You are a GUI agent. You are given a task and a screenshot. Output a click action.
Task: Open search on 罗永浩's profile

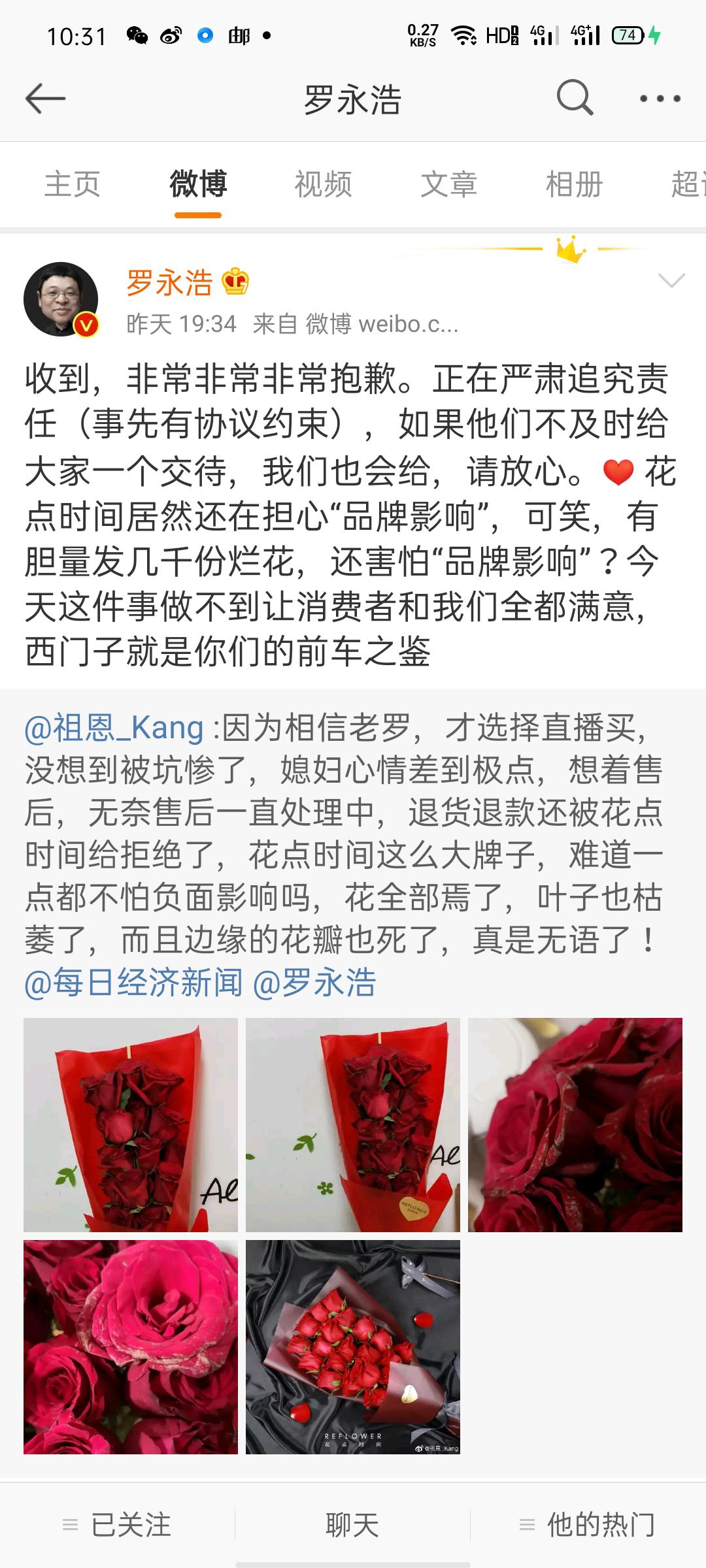click(x=575, y=99)
